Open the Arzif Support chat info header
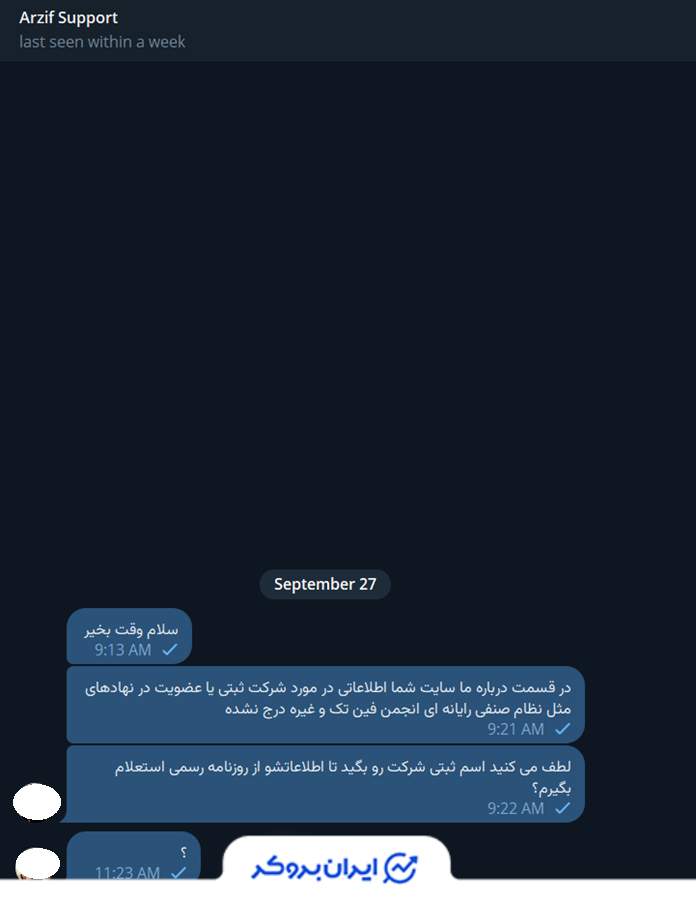696x900 pixels. pyautogui.click(x=68, y=18)
